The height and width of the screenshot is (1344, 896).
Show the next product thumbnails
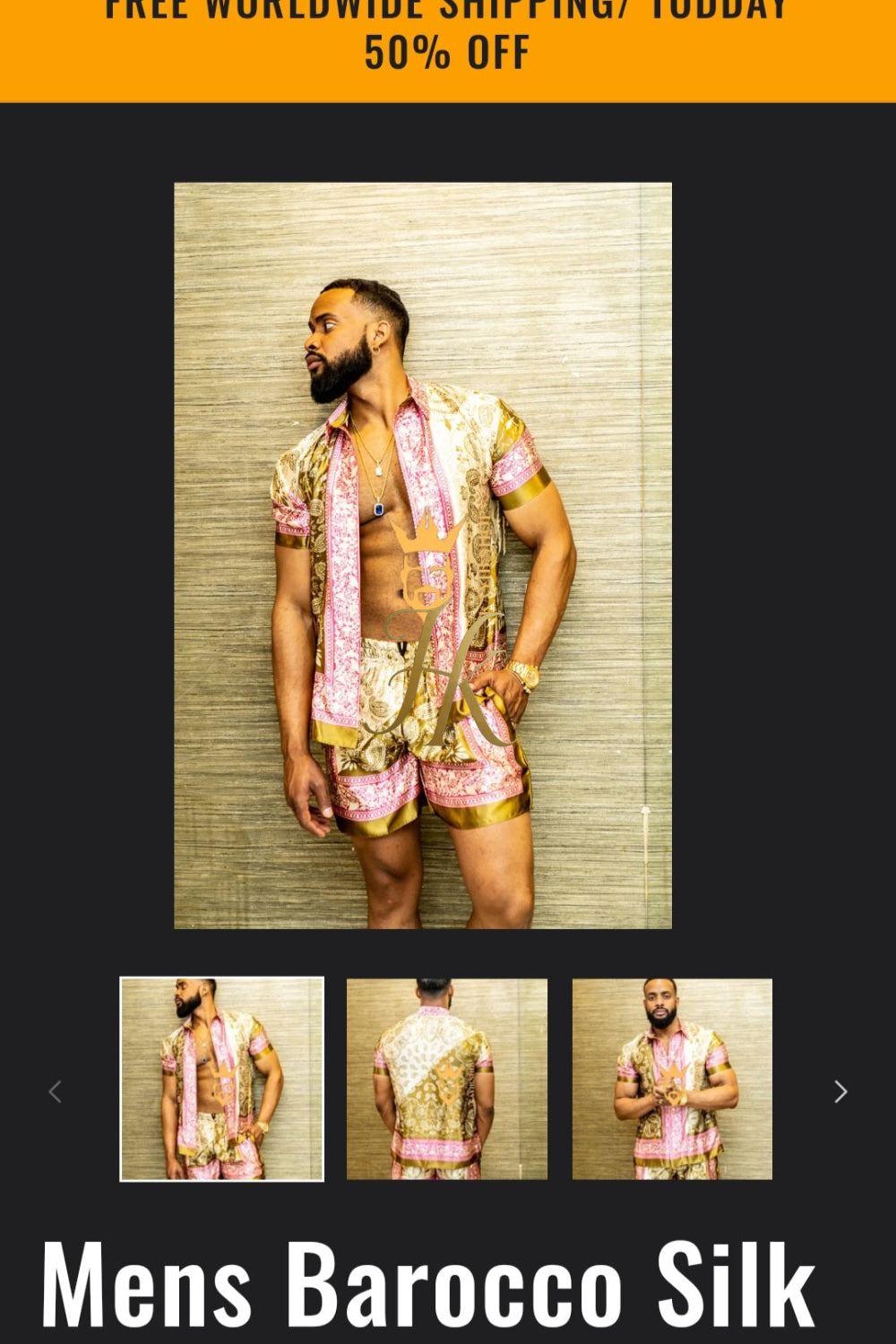tap(840, 1091)
